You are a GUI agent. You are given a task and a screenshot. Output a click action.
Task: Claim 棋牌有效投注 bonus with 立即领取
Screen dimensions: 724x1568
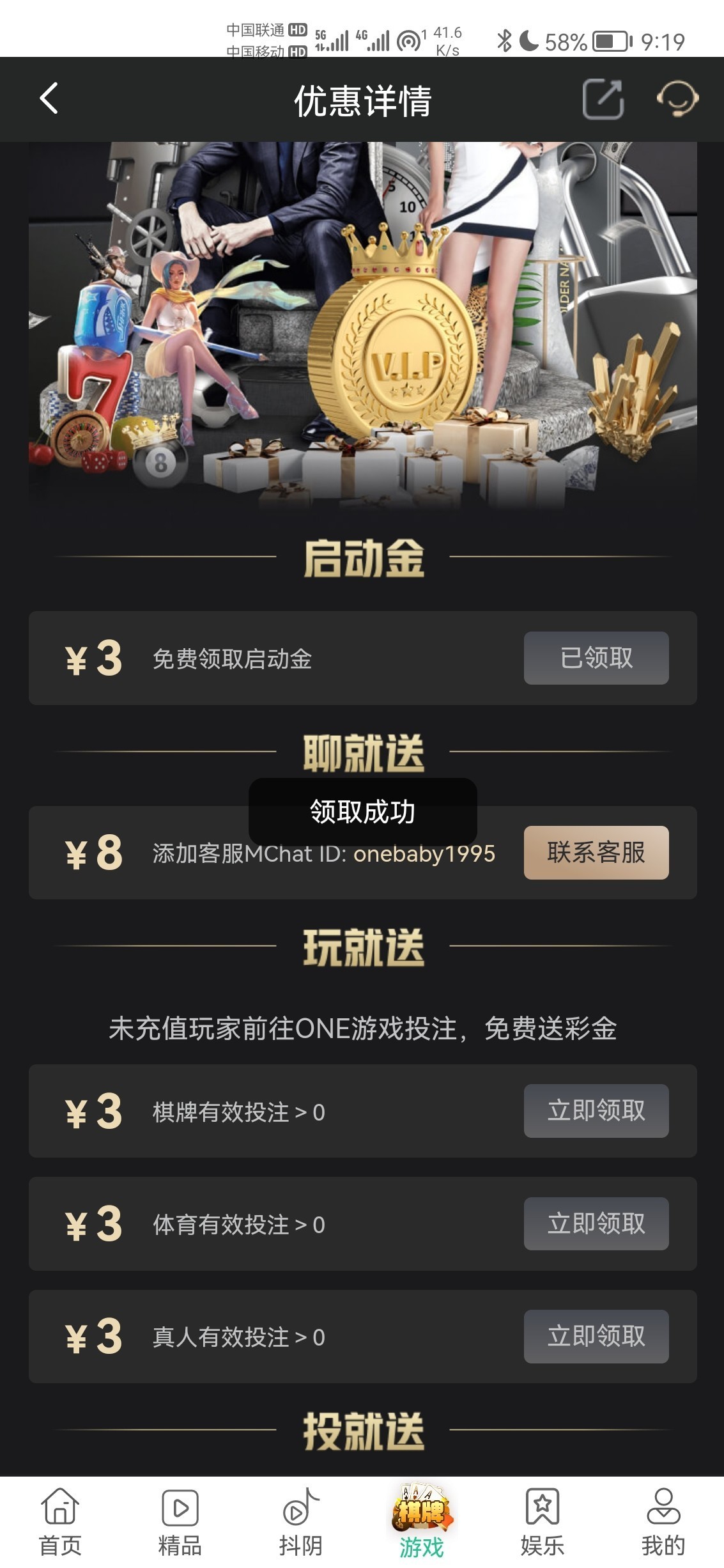596,1110
